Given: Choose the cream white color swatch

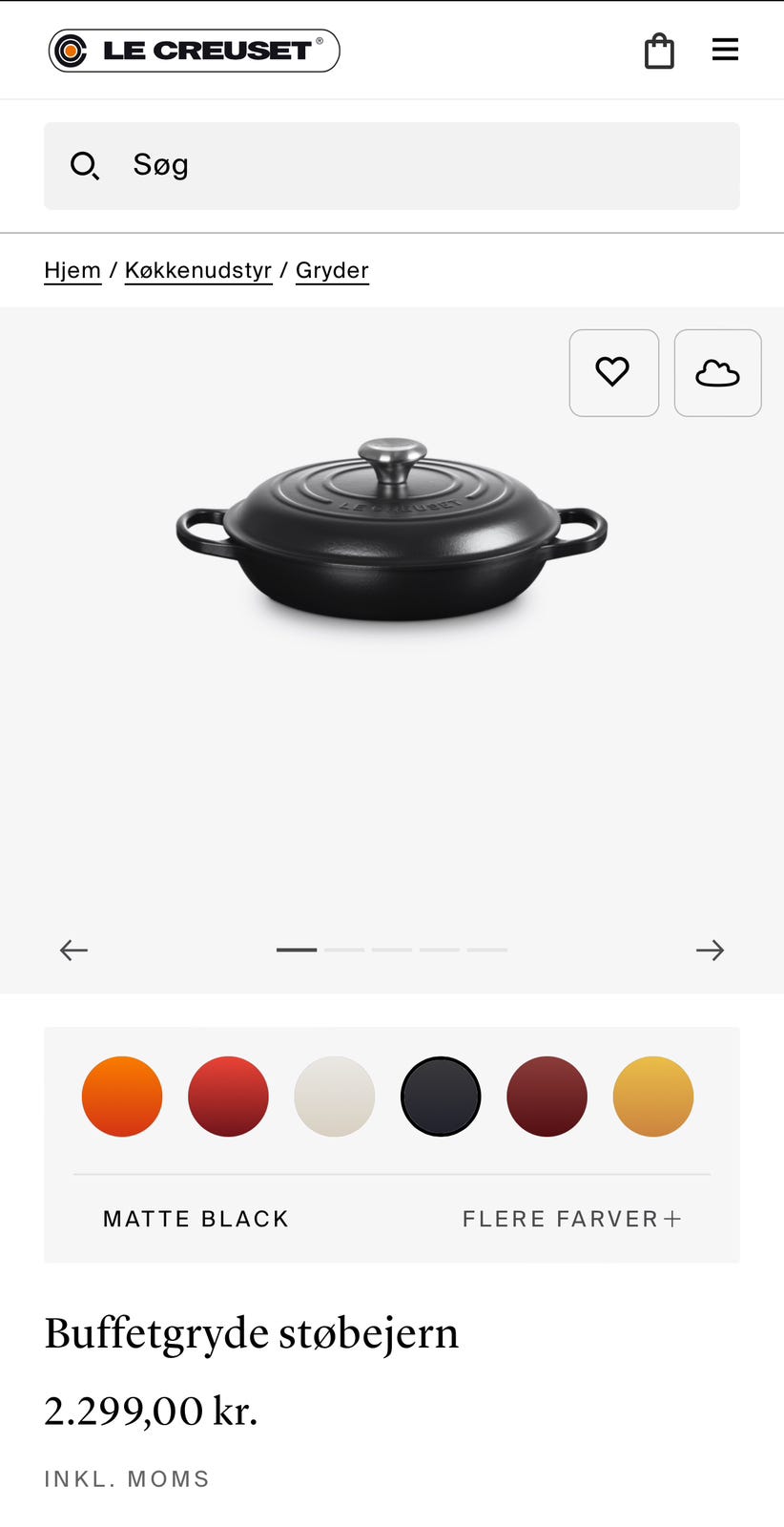Looking at the screenshot, I should [335, 1097].
